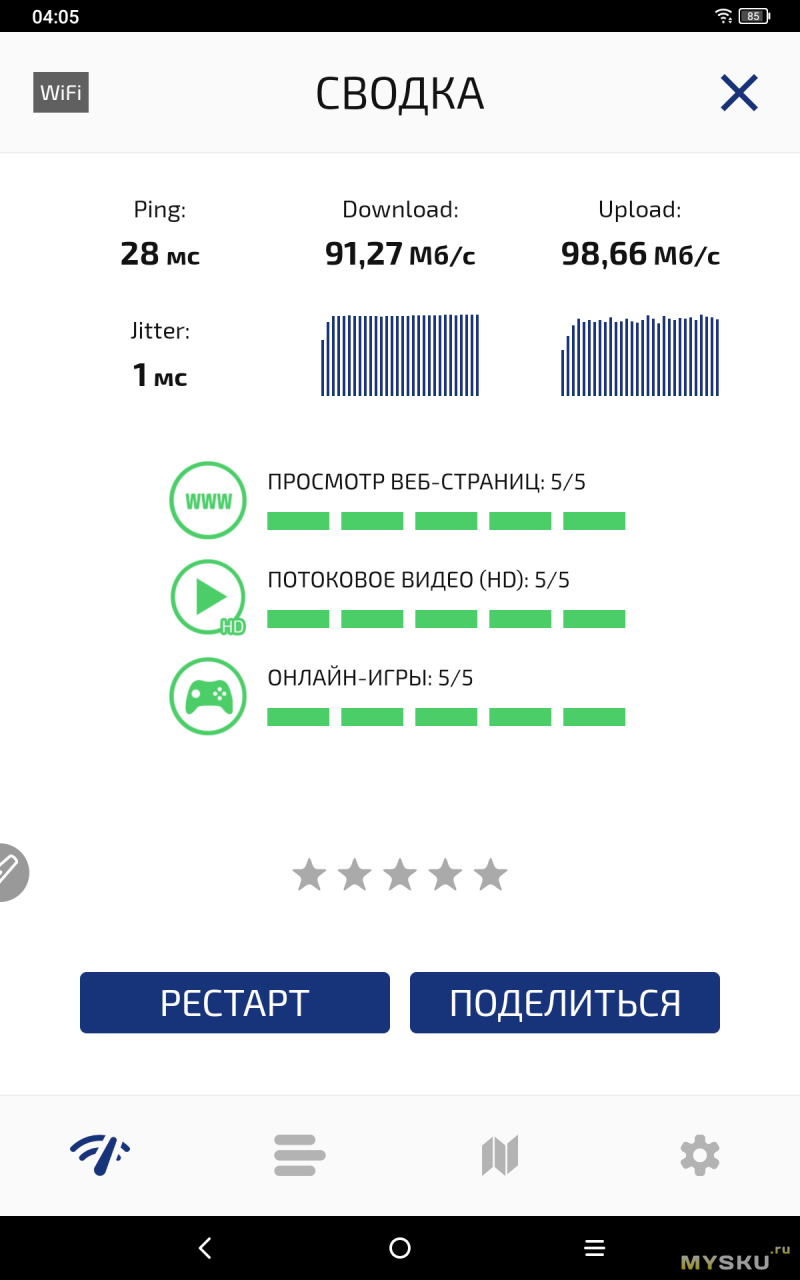Rate the test with five stars
The height and width of the screenshot is (1280, 800).
(x=490, y=875)
